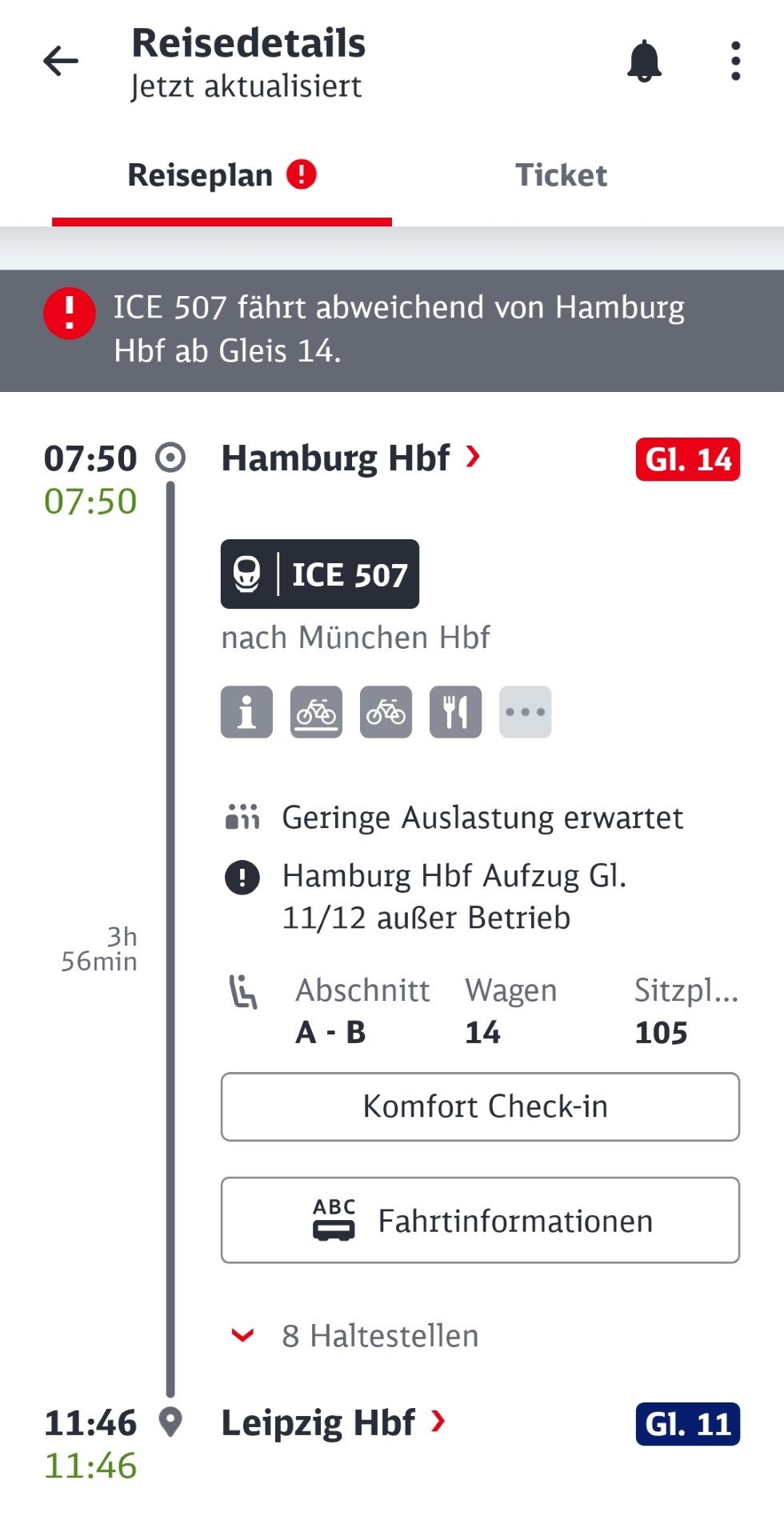Open the notifications bell
This screenshot has width=784, height=1536.
(x=644, y=62)
